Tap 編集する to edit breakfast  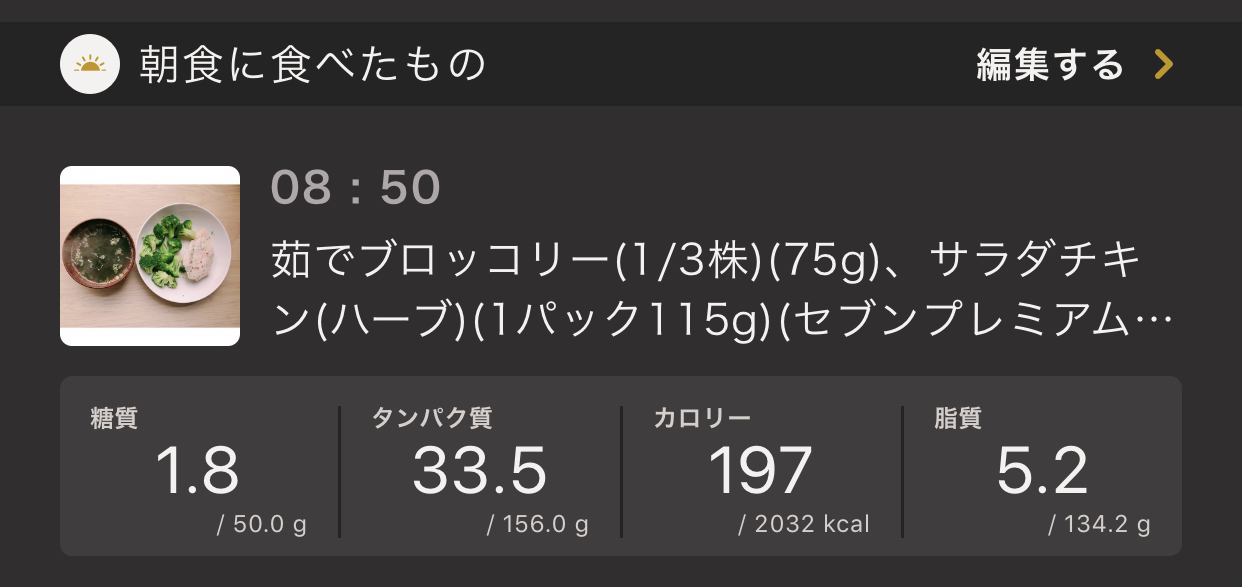coord(1074,65)
